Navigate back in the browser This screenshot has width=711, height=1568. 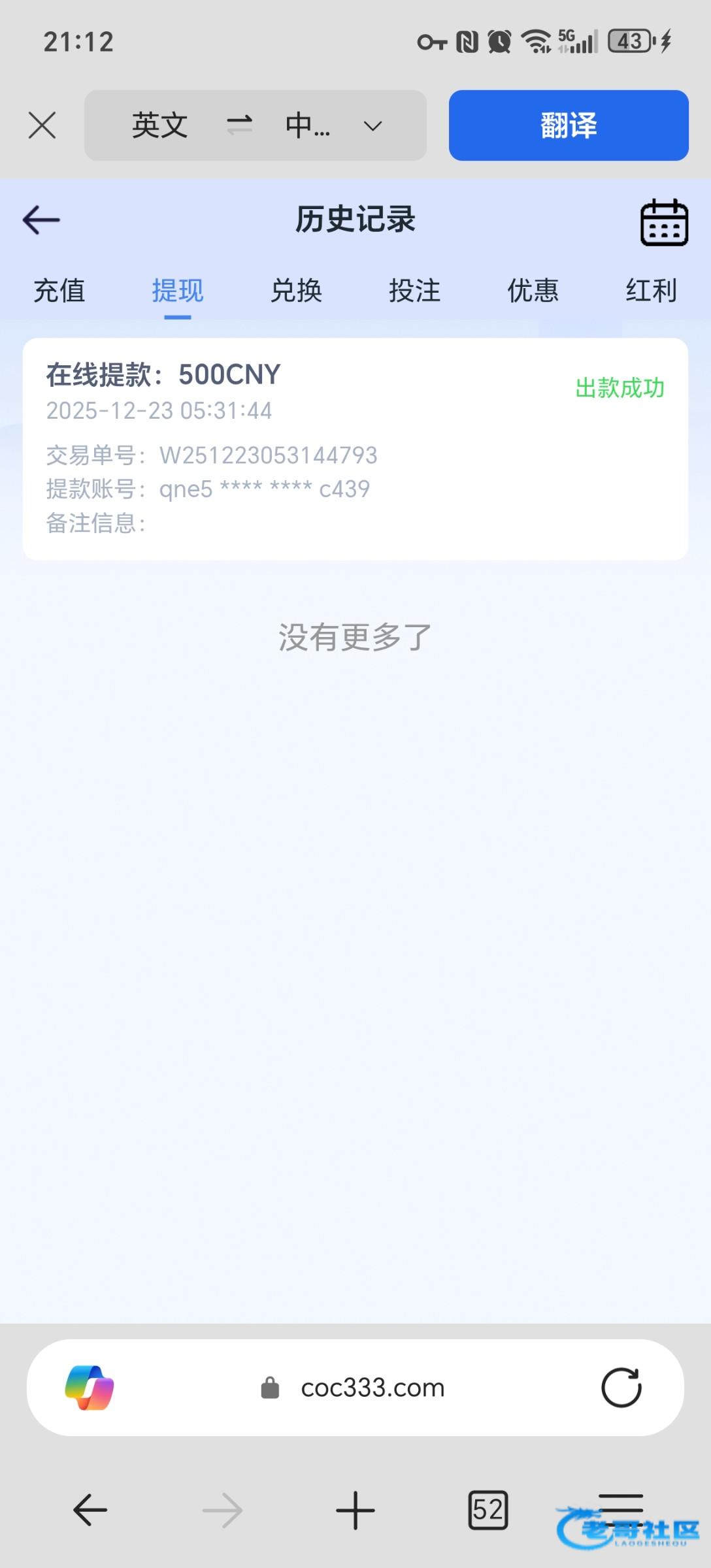(90, 1510)
